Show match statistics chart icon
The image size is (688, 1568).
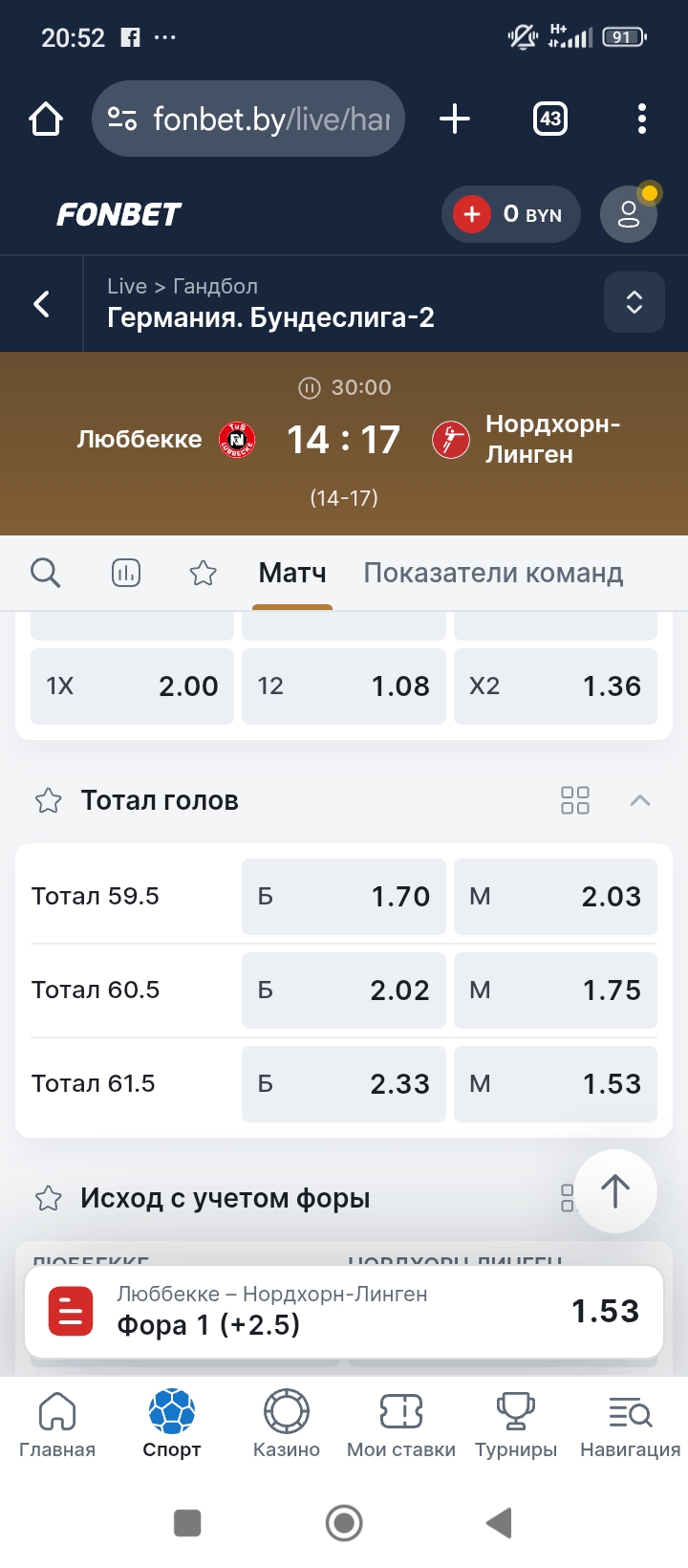(126, 573)
